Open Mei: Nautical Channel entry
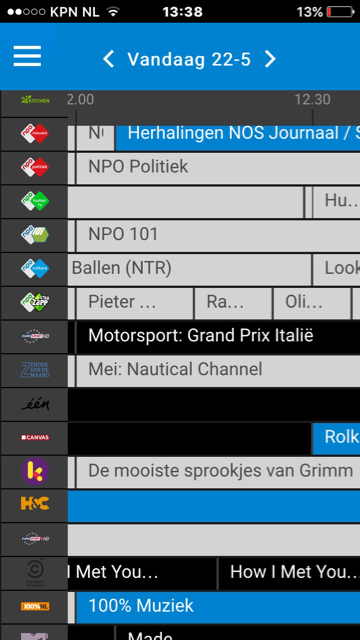 218,371
